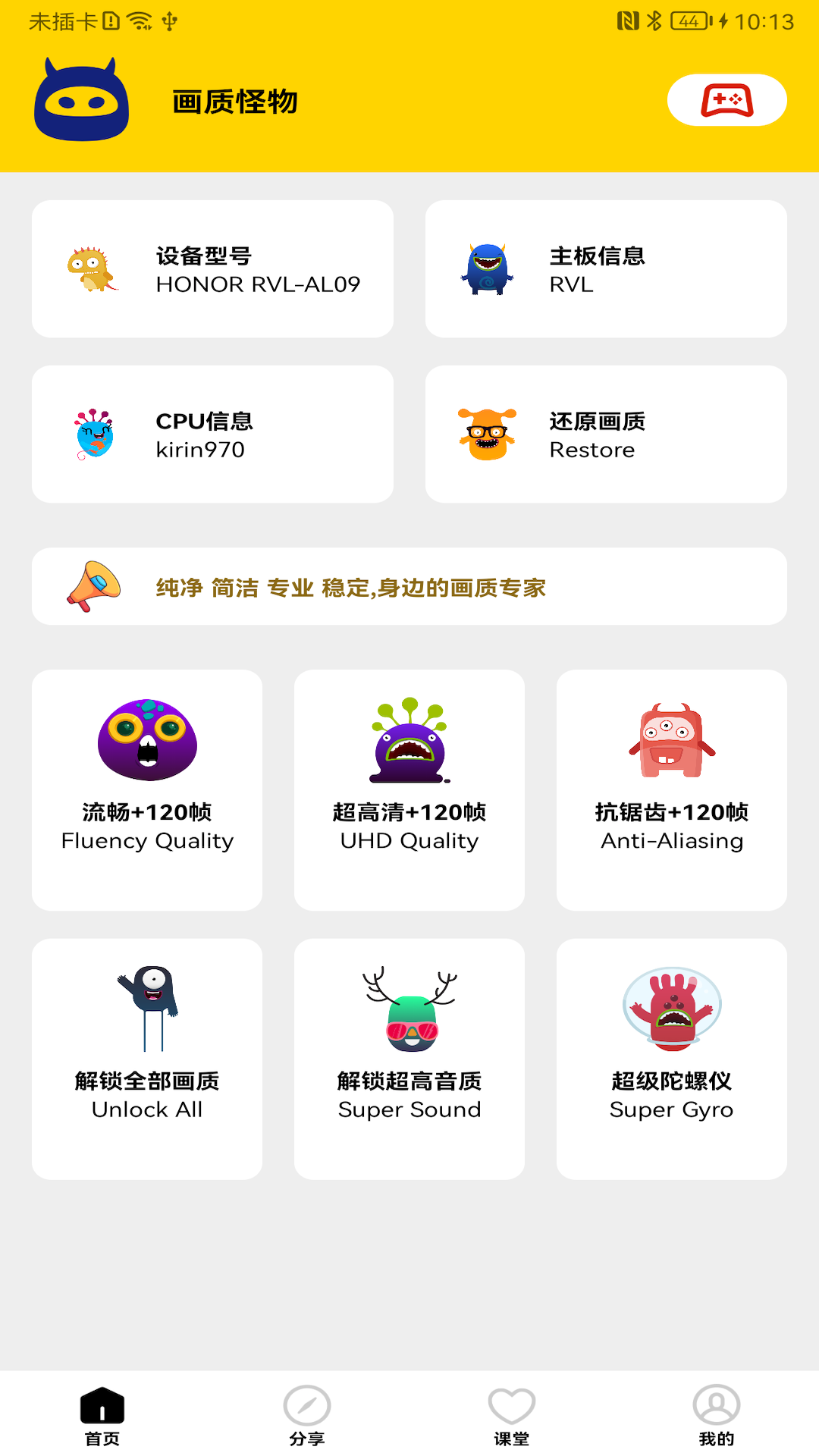Restore original quality via 还原画质 card
This screenshot has height=1456, width=819.
tap(607, 432)
